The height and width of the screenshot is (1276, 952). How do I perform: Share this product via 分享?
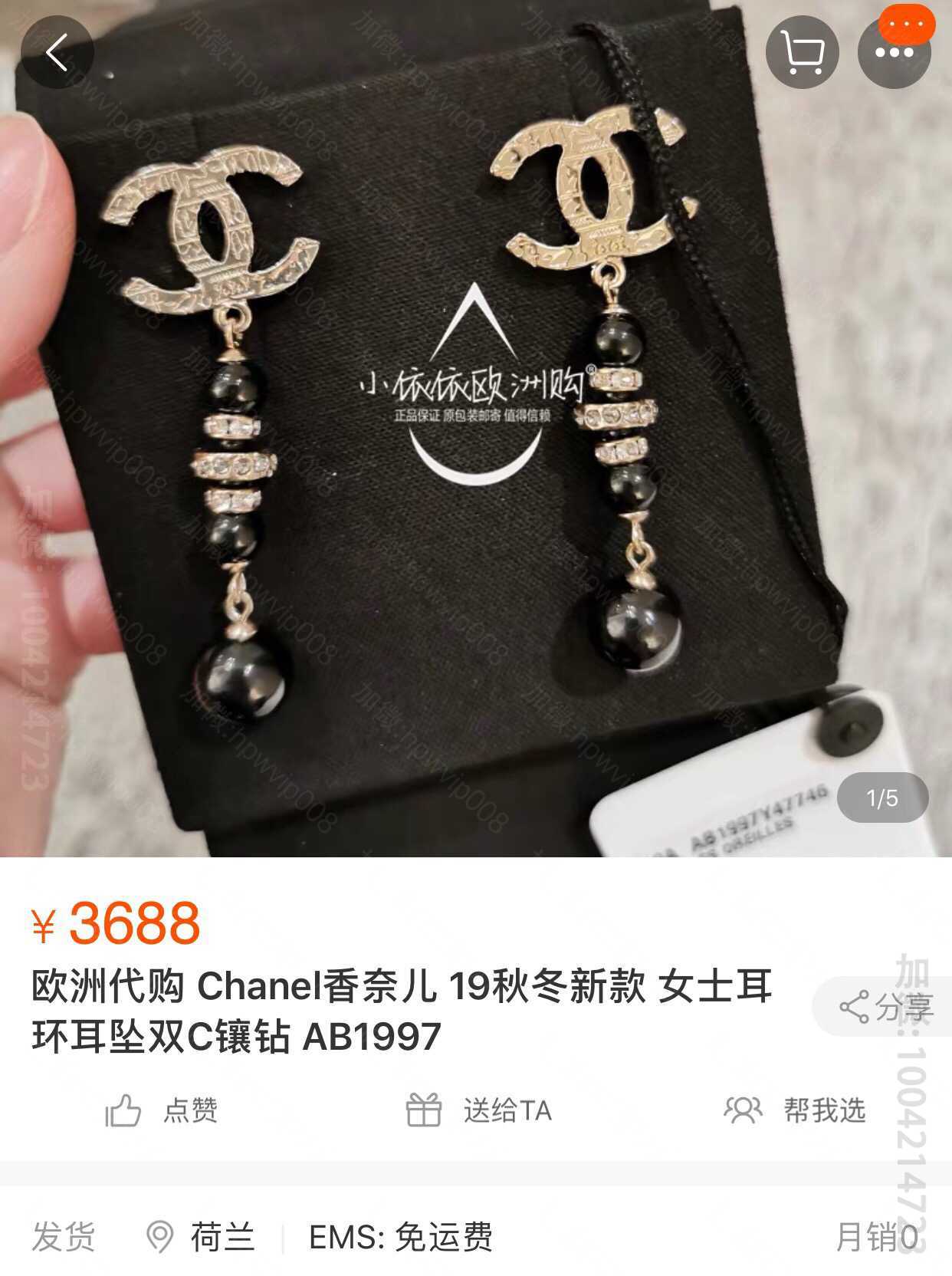pyautogui.click(x=885, y=1006)
